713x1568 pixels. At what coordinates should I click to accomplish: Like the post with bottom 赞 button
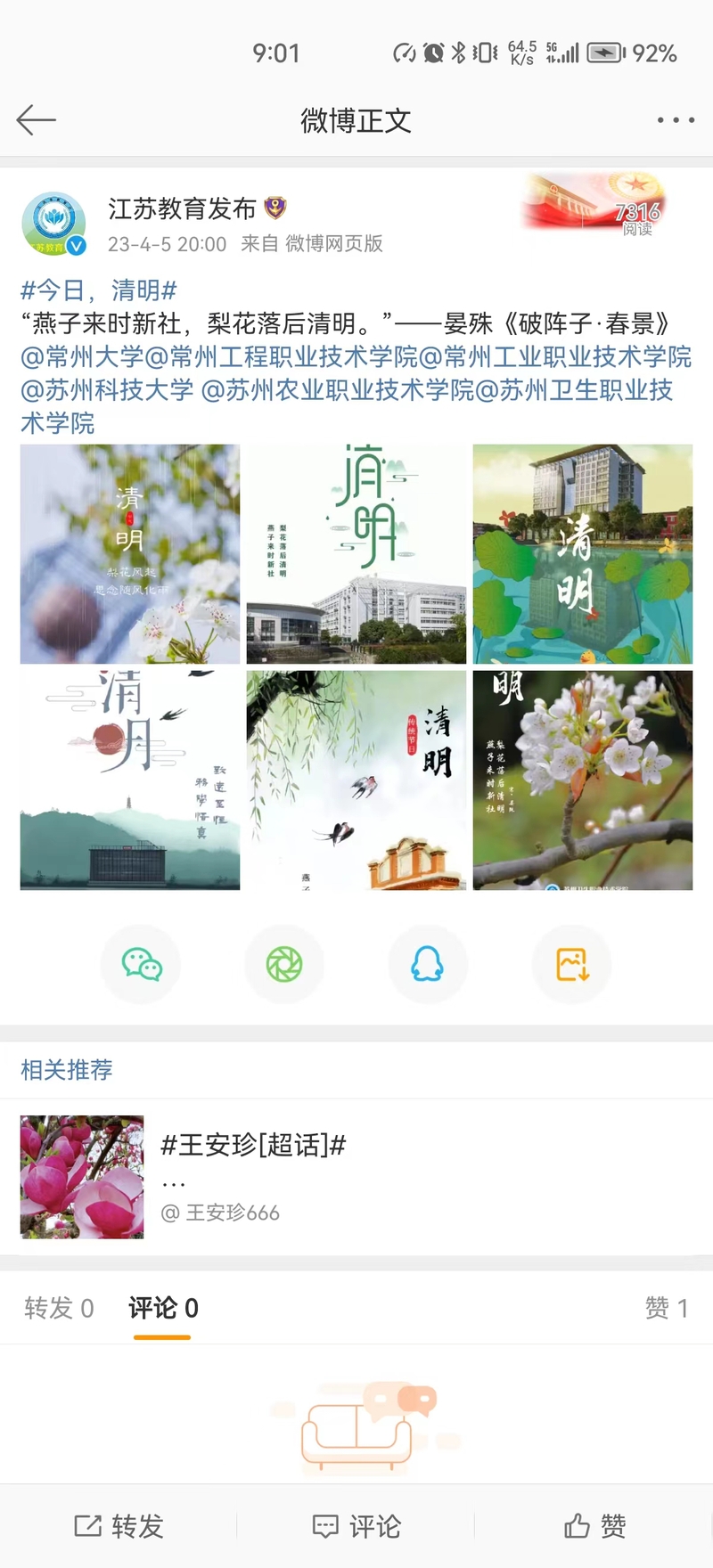[x=594, y=1526]
